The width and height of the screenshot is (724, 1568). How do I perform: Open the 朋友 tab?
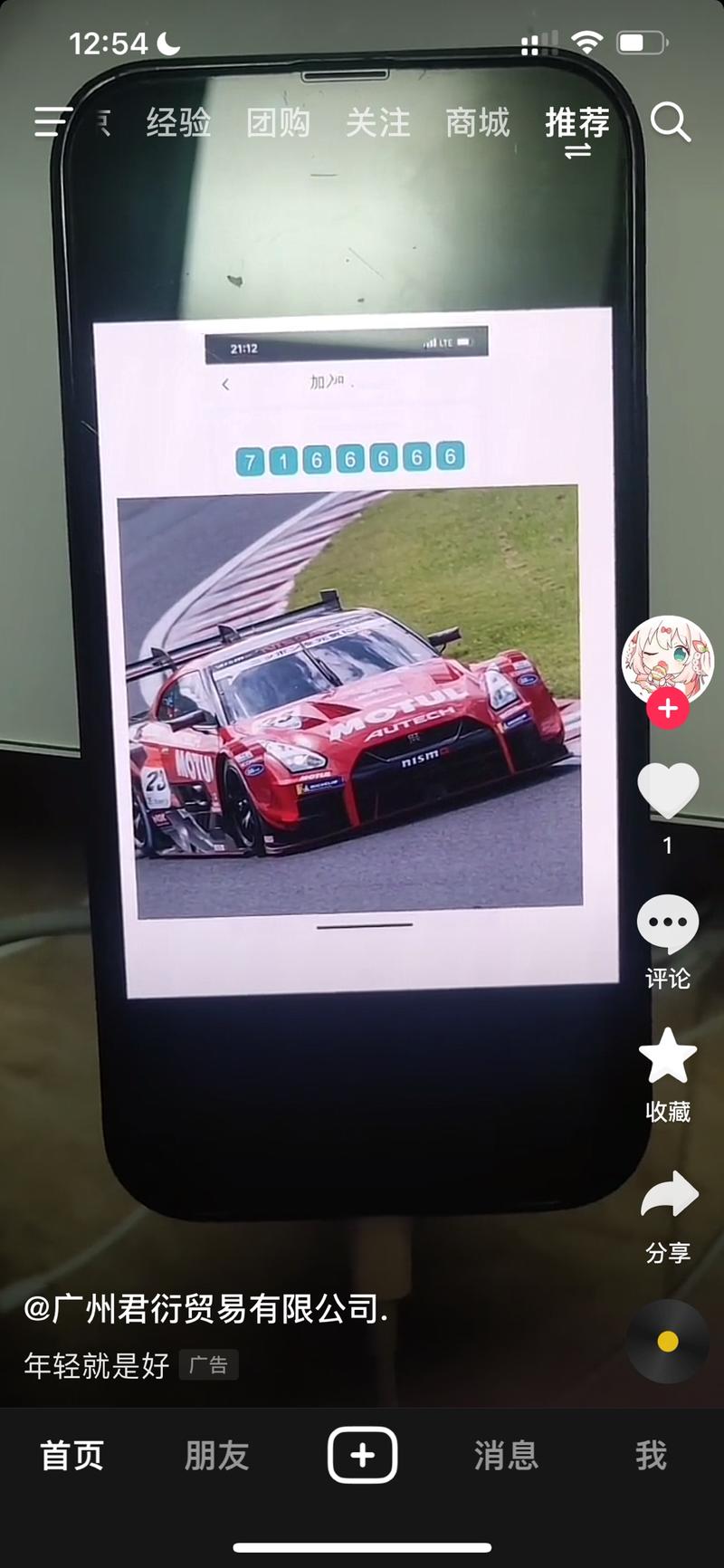(x=217, y=1456)
